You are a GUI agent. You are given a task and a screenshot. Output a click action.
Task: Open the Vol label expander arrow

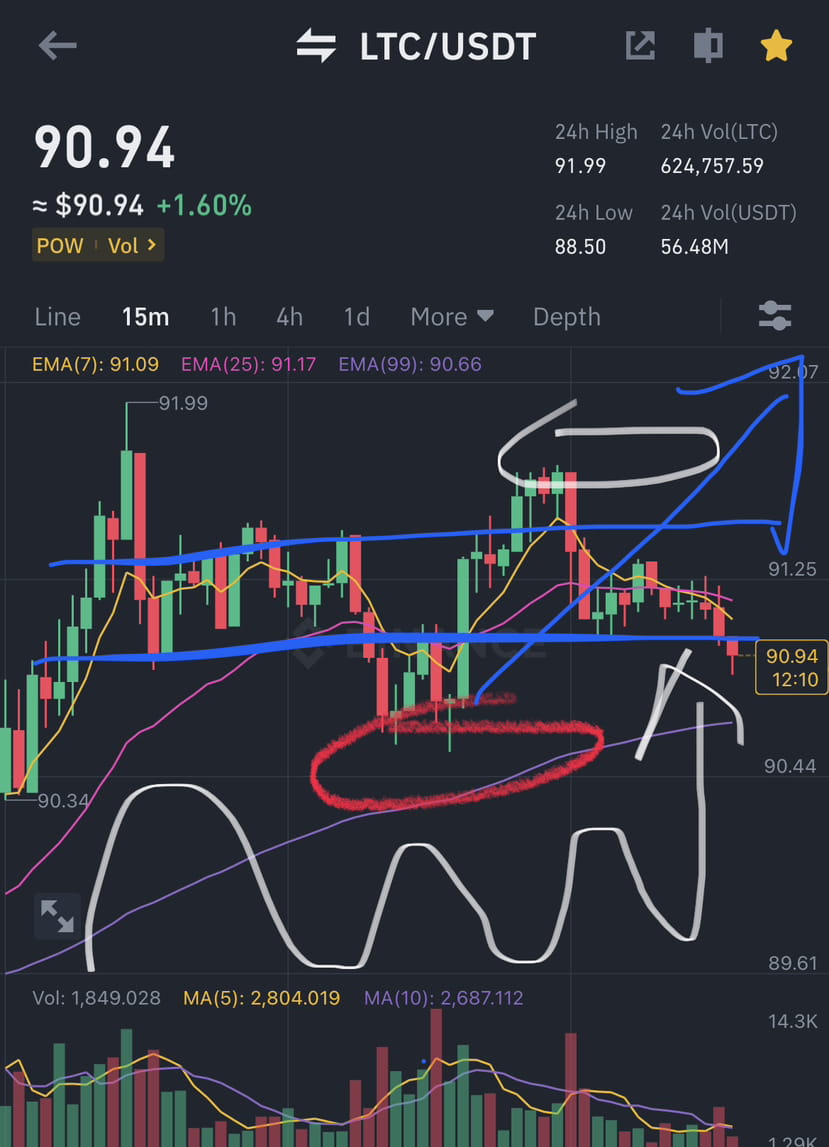tap(150, 245)
